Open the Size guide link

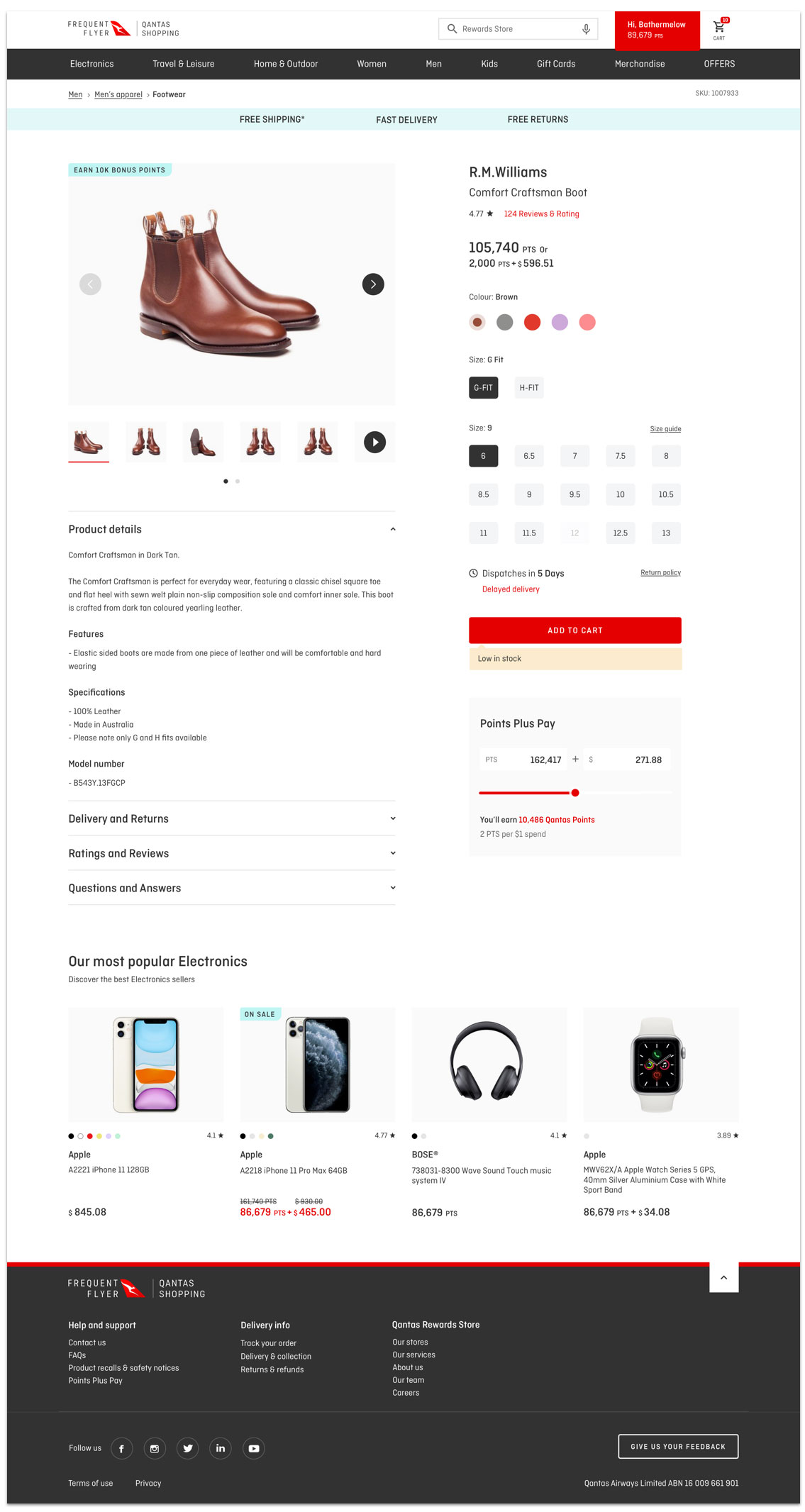click(665, 429)
